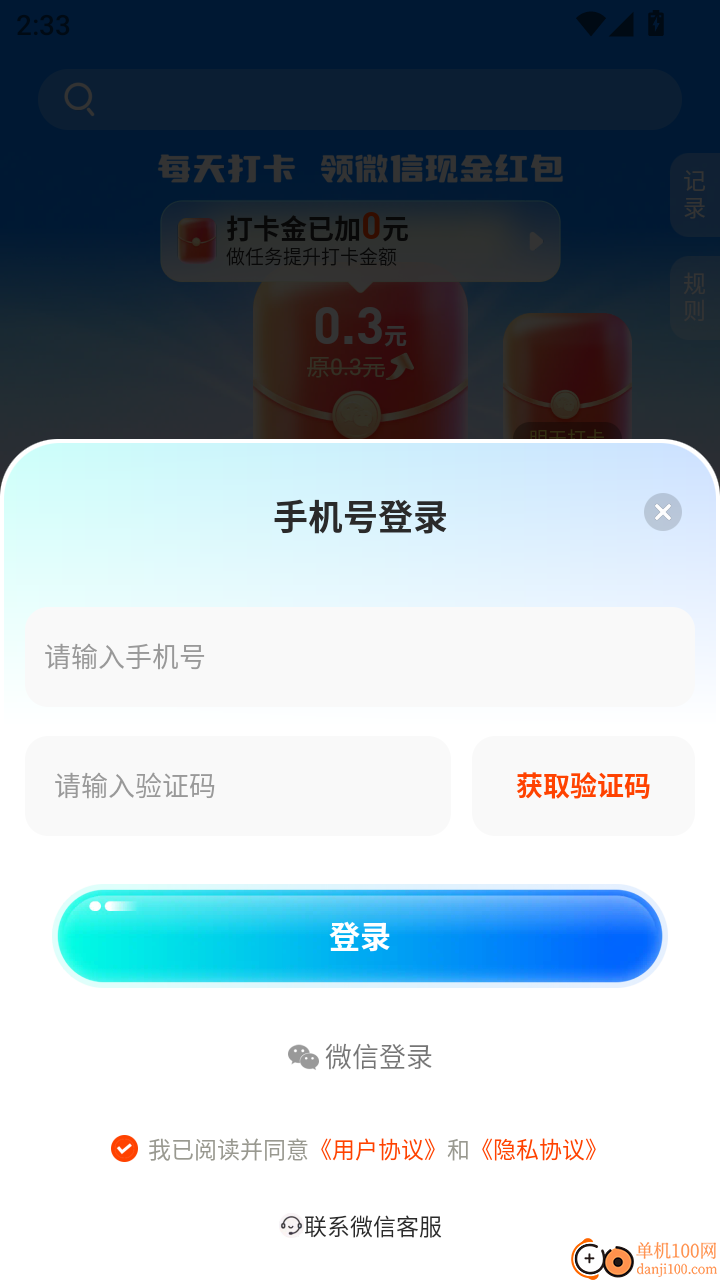
Task: Tap the signal strength icon in the status bar
Action: click(x=622, y=22)
